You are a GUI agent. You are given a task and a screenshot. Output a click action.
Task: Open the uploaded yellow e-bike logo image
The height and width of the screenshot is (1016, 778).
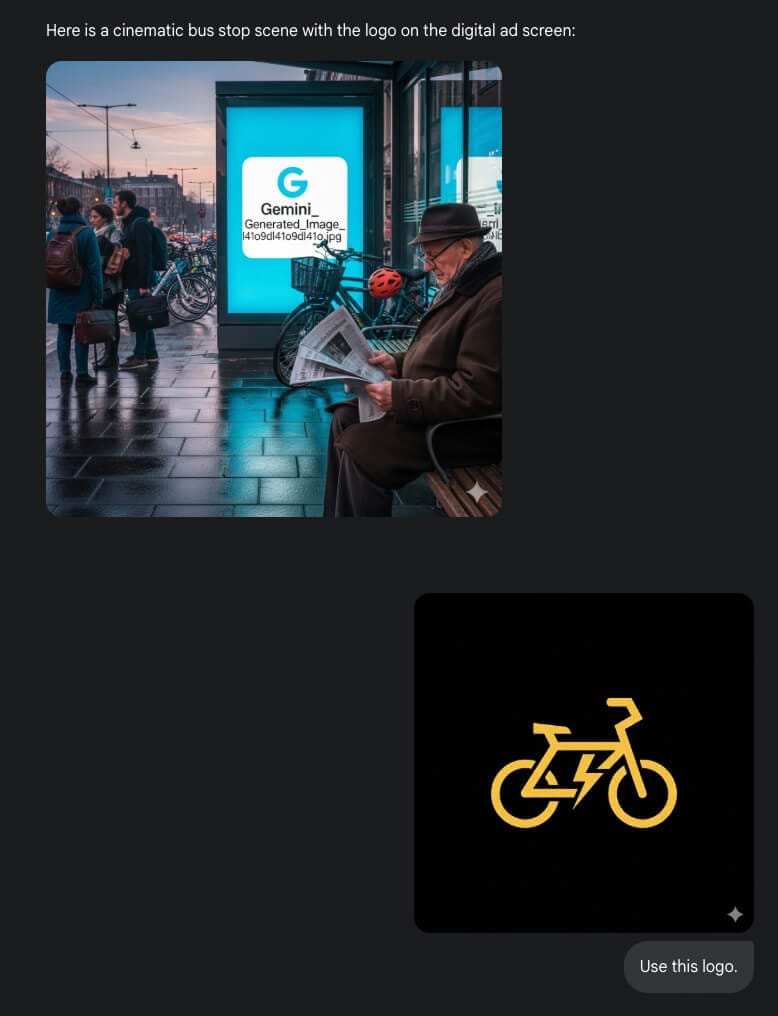click(583, 762)
